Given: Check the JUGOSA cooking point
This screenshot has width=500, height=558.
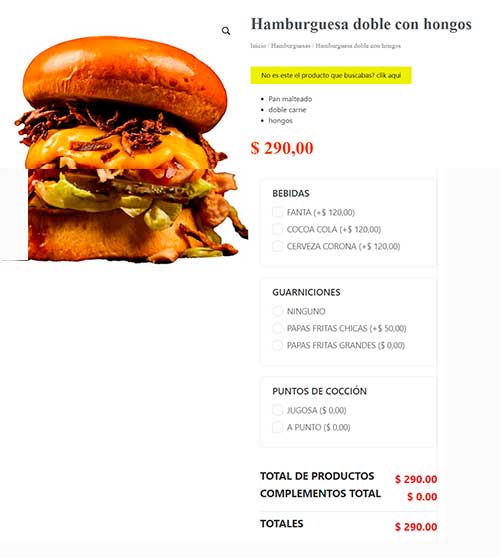Looking at the screenshot, I should tap(277, 410).
